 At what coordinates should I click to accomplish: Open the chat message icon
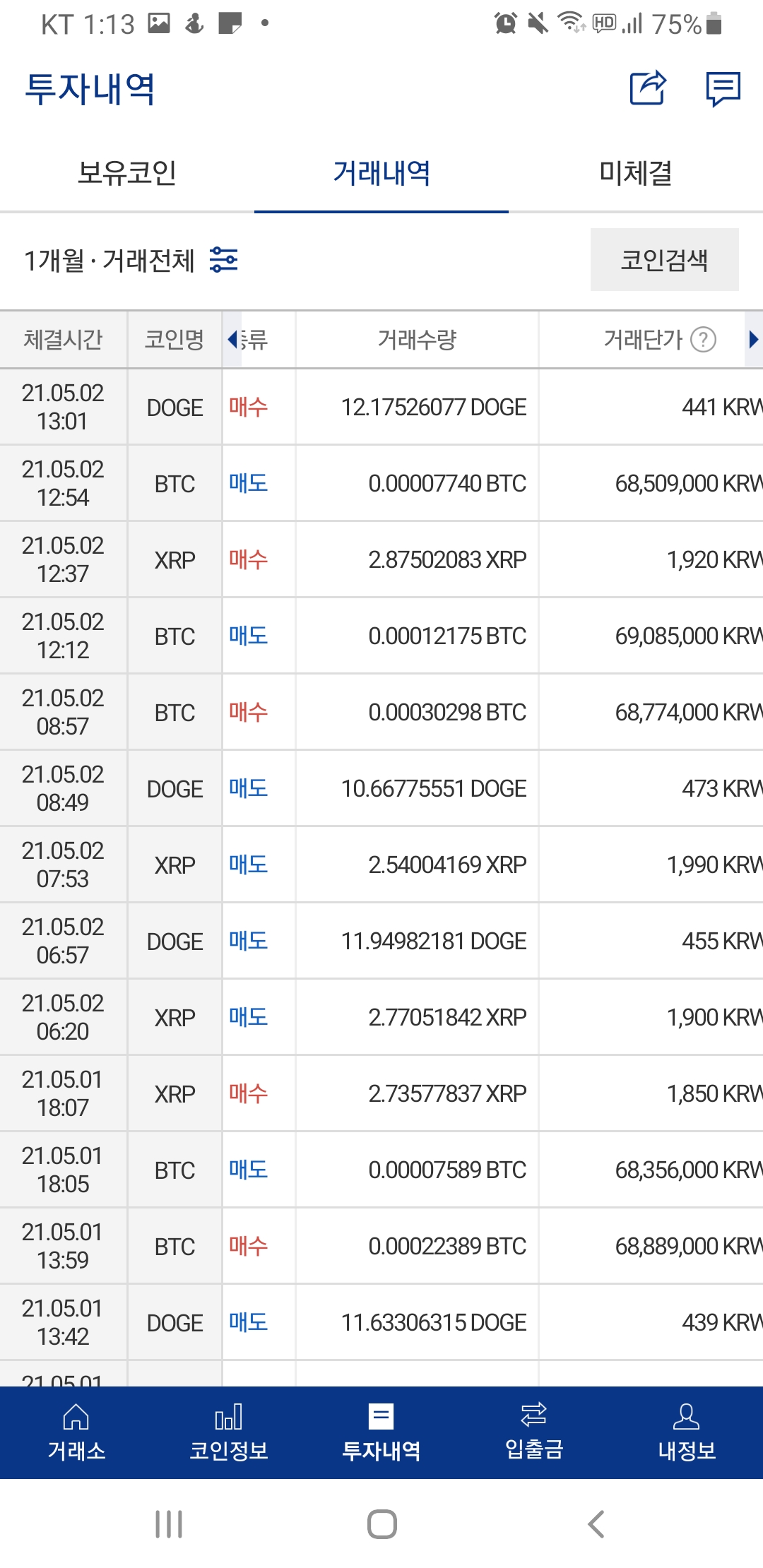(723, 89)
